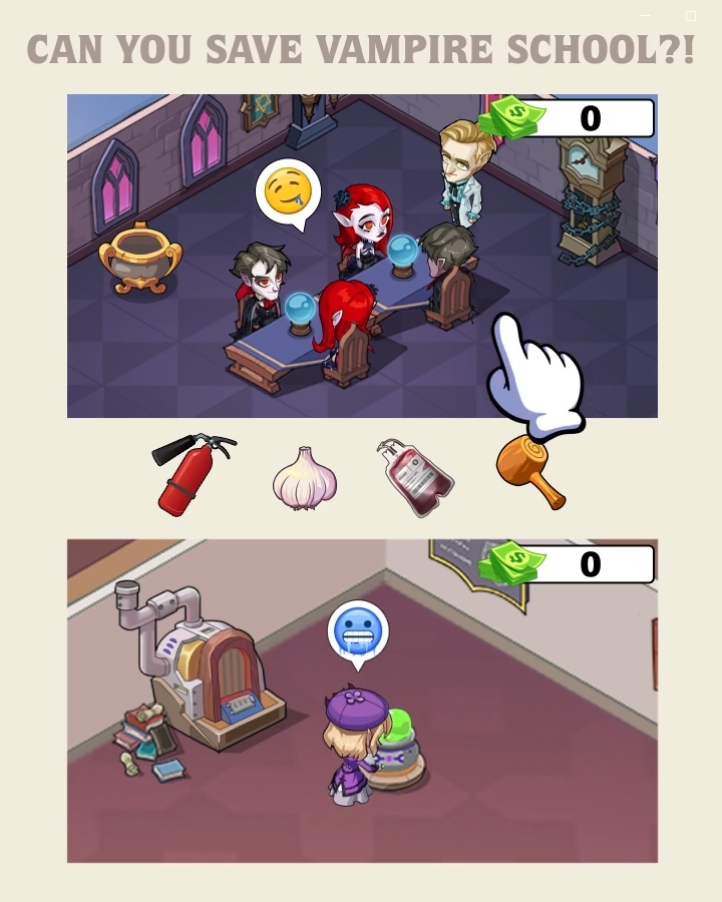Minimize the game window

coord(645,16)
